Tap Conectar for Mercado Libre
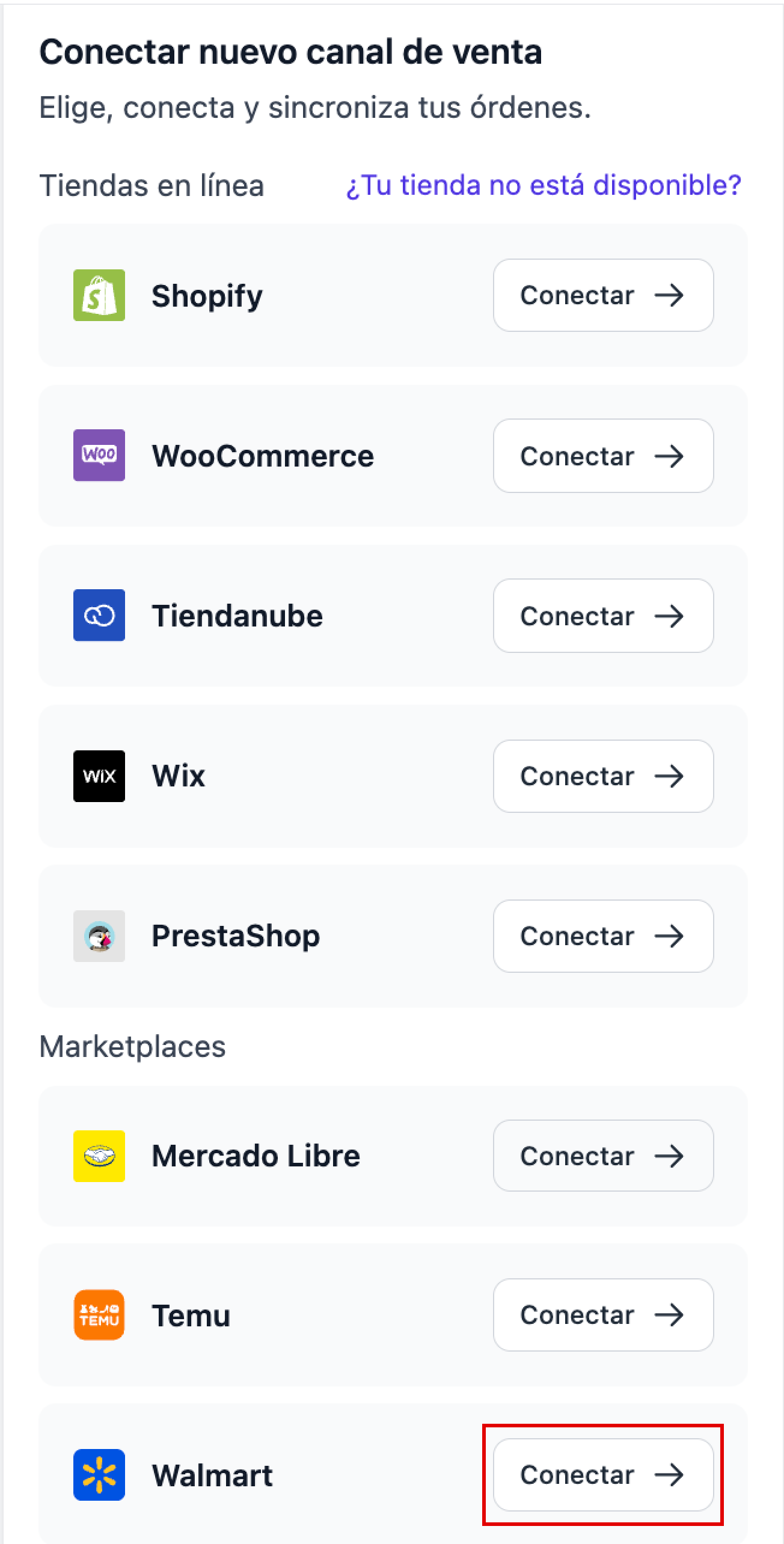The width and height of the screenshot is (784, 1544). (603, 1156)
